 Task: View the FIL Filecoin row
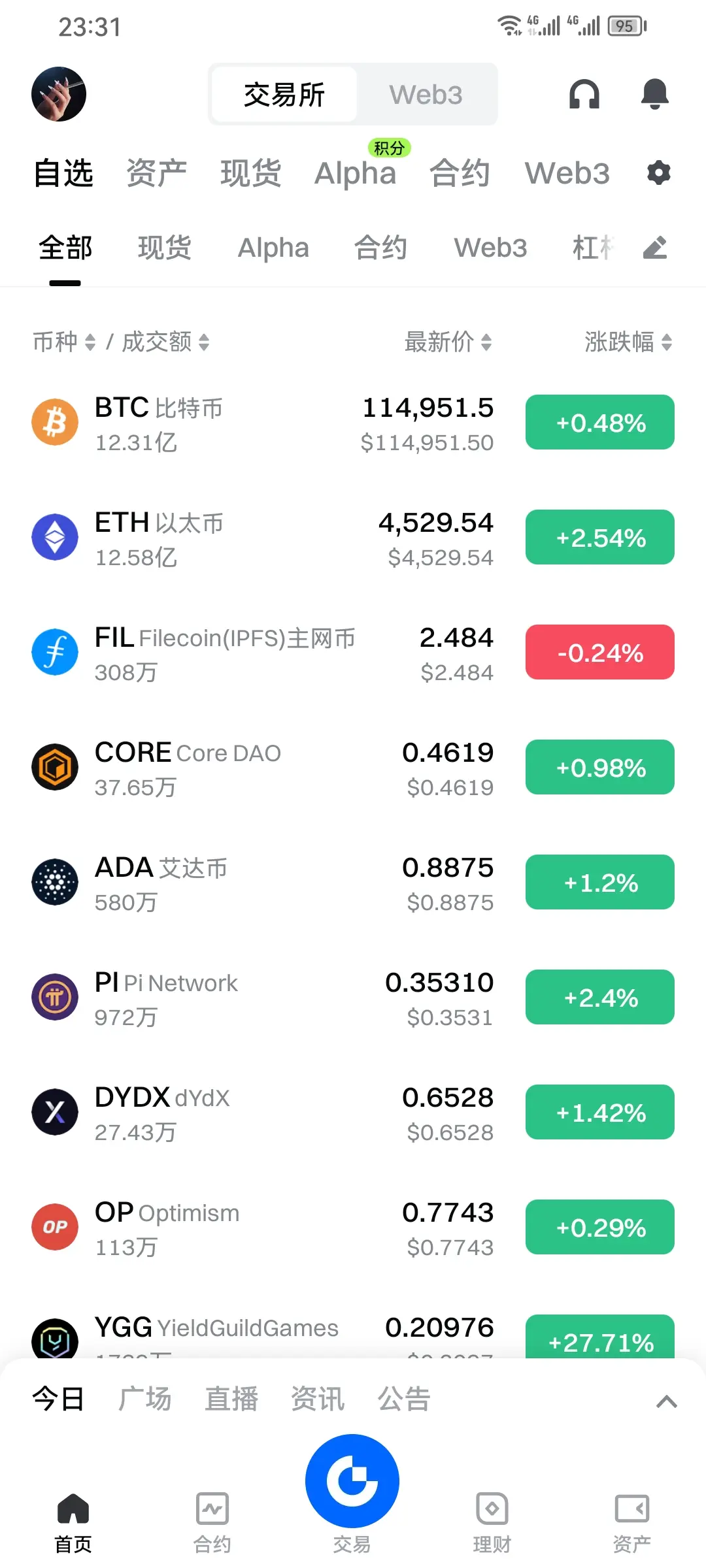click(x=261, y=653)
